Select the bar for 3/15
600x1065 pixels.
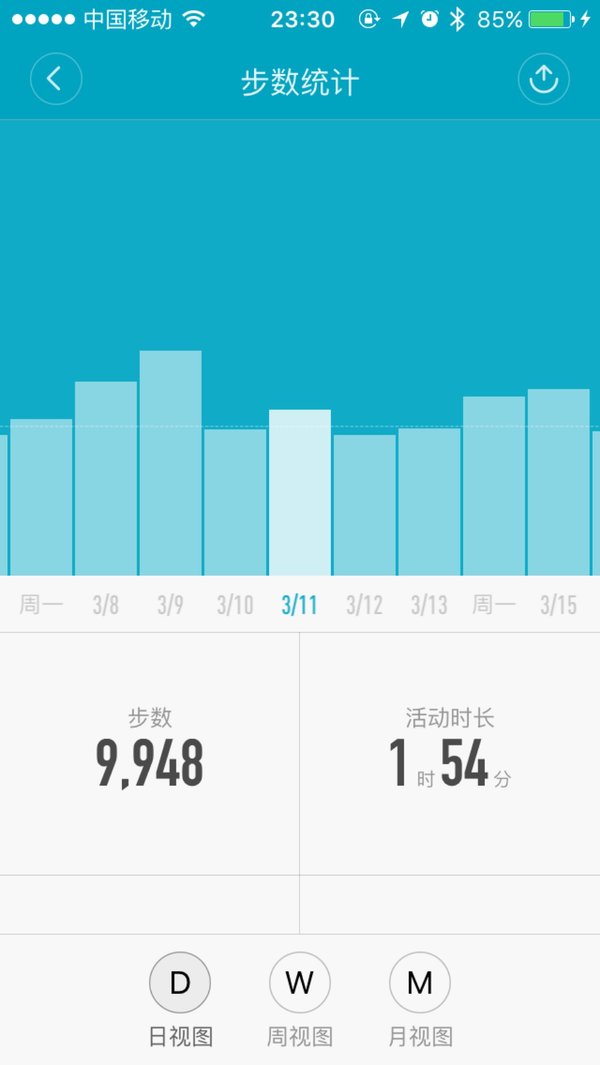click(x=559, y=482)
